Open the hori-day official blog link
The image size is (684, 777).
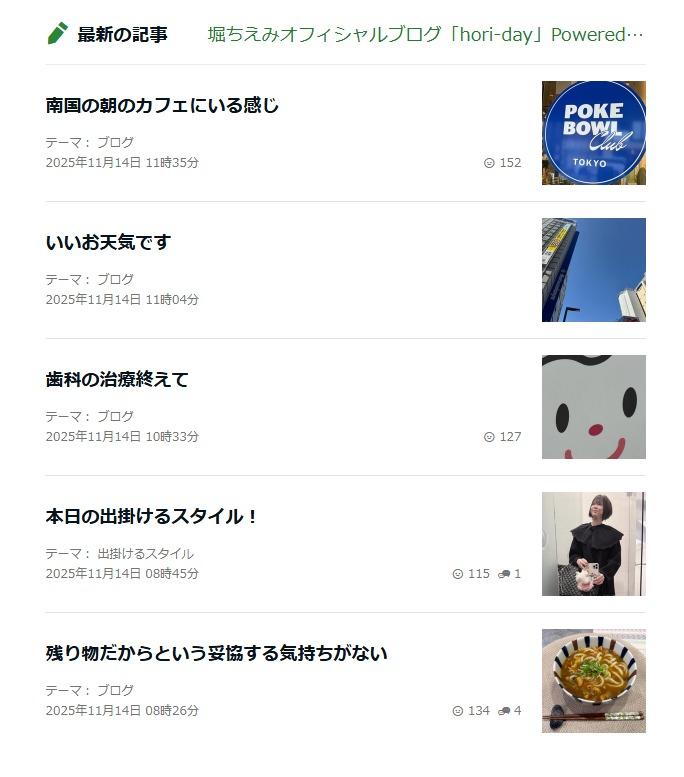click(425, 34)
